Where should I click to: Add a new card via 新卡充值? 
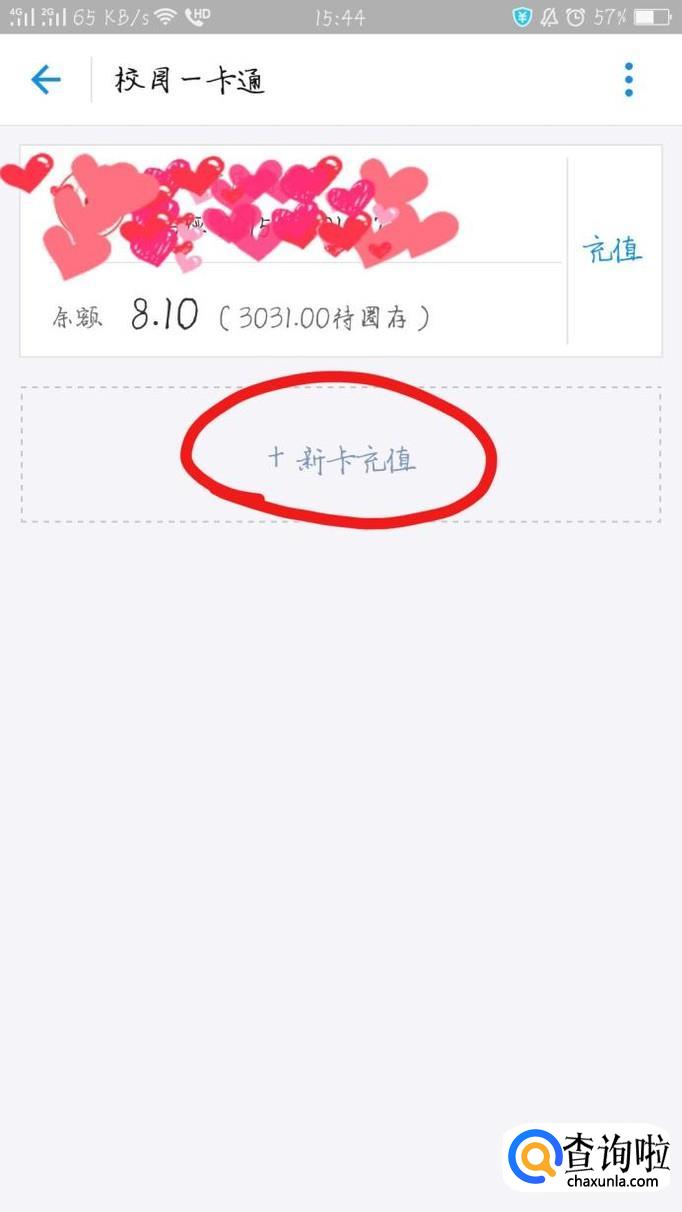pos(341,458)
